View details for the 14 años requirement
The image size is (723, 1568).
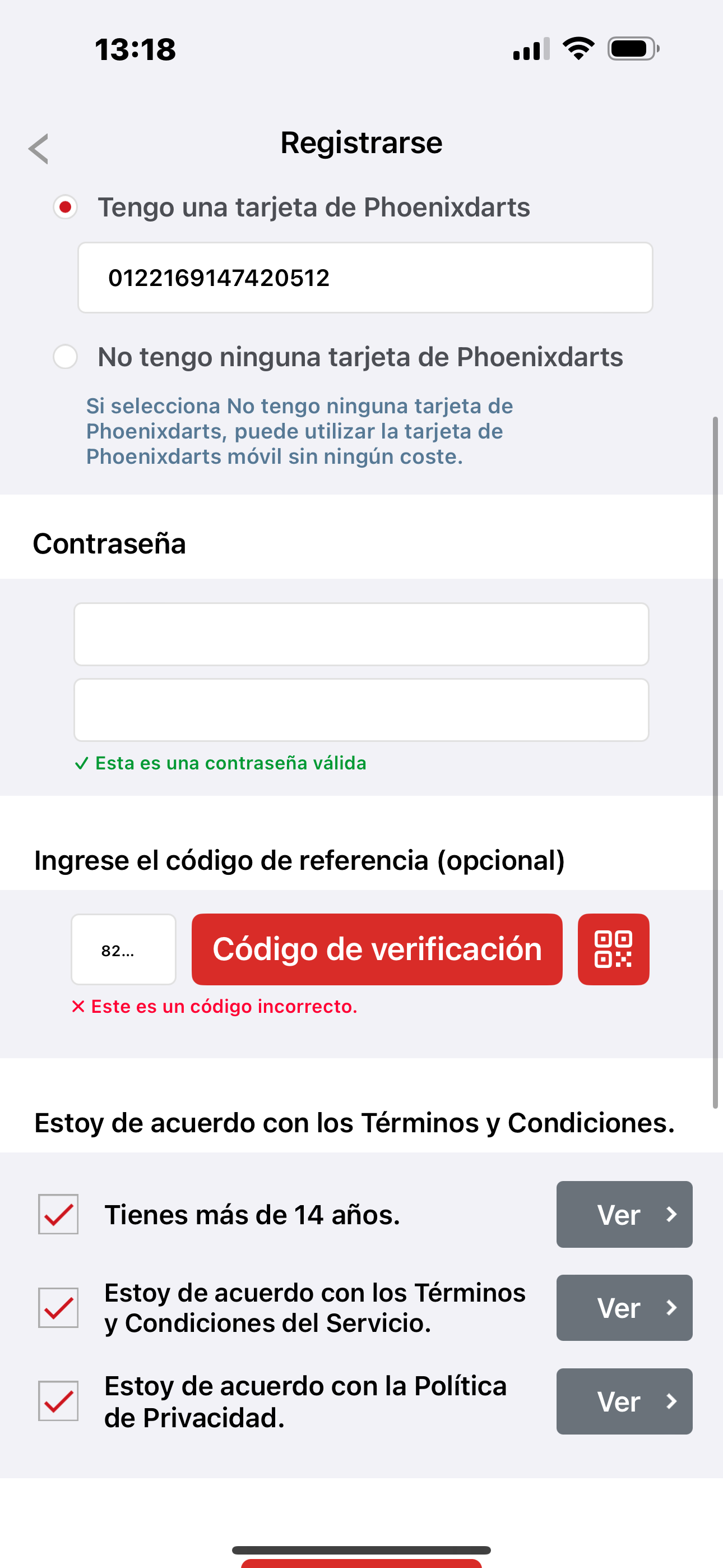coord(624,1214)
